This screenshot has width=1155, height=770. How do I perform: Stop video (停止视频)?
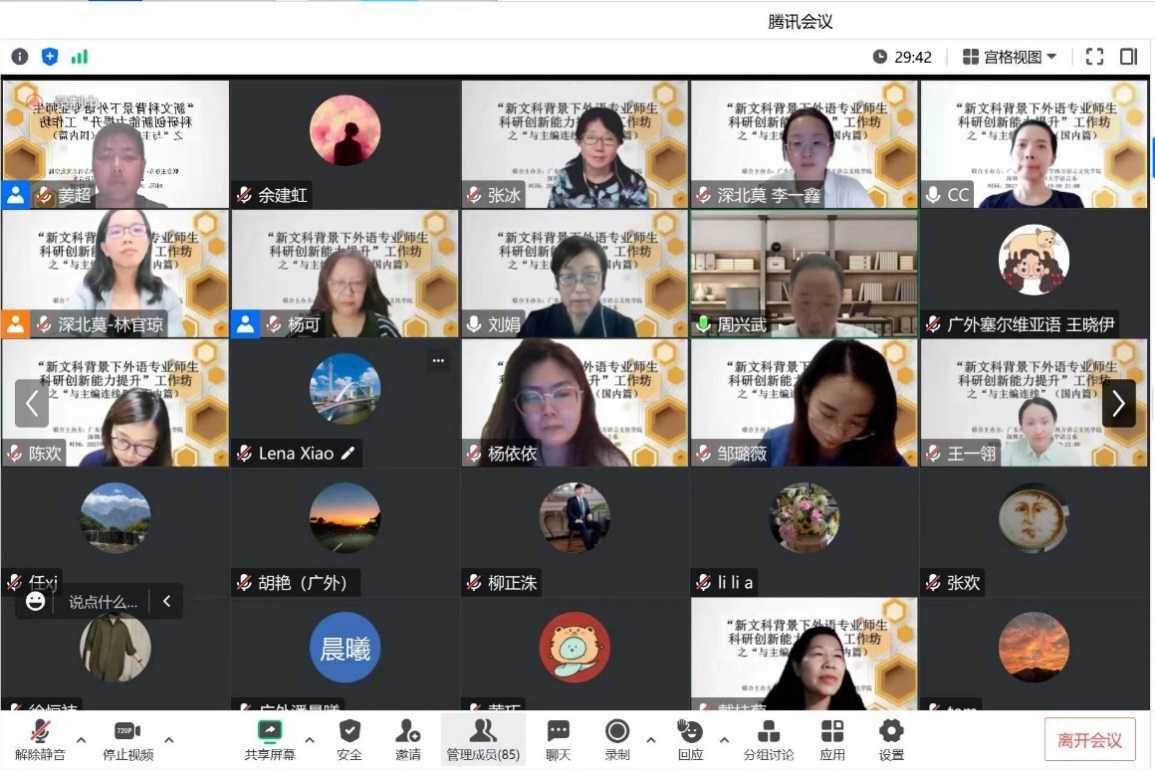pyautogui.click(x=127, y=739)
